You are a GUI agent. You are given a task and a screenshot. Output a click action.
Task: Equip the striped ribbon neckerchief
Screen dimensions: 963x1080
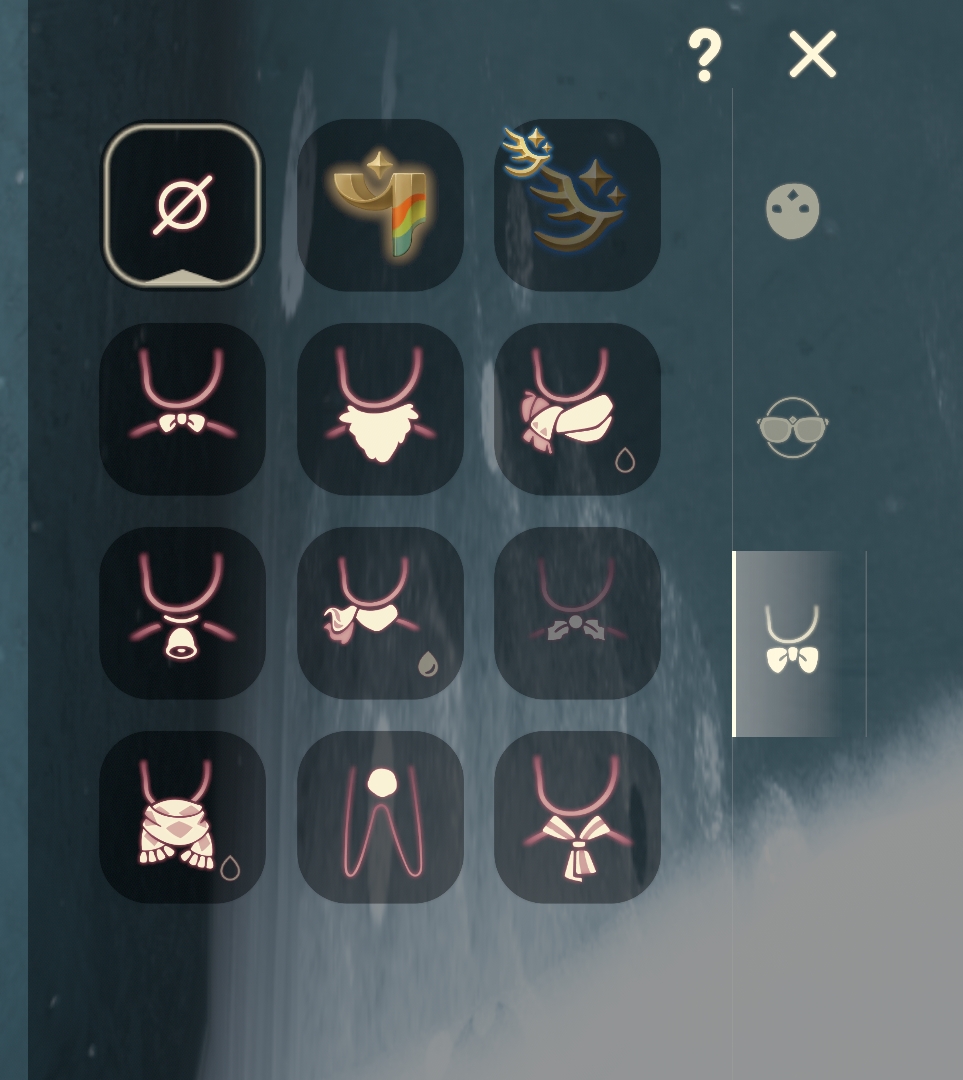point(577,817)
